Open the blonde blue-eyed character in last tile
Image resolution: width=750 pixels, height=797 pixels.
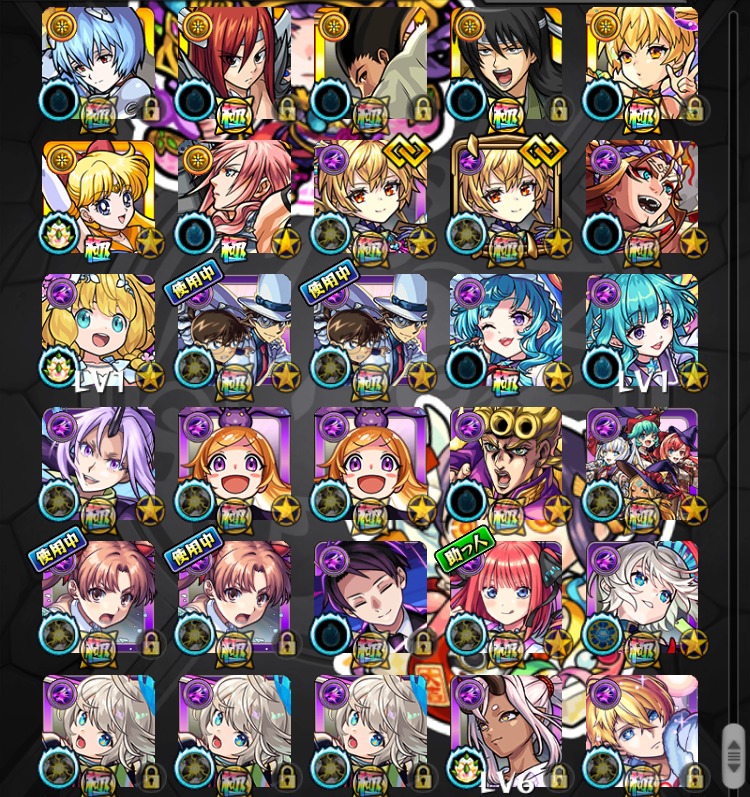(x=642, y=732)
